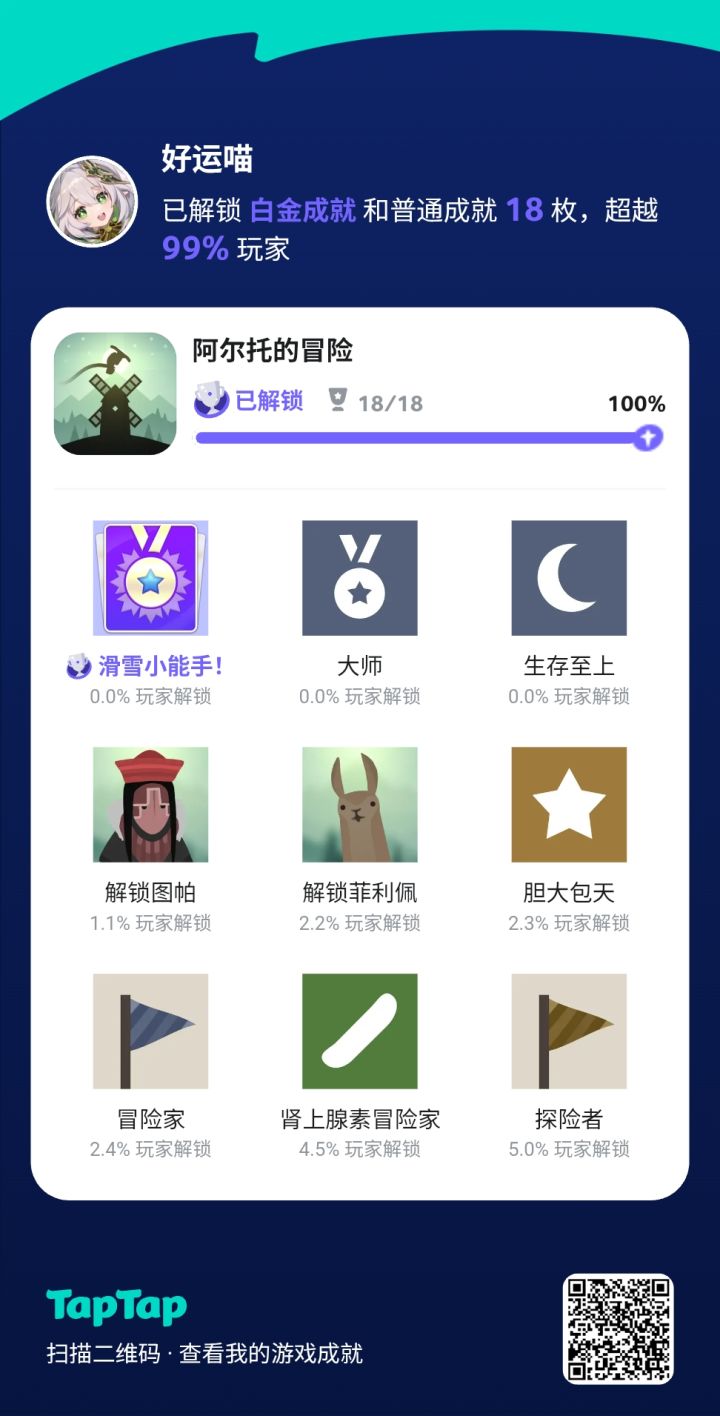Screen dimensions: 720x1416
Task: Click the 滑雪小能手 platinum medal achievement icon
Action: tap(150, 578)
